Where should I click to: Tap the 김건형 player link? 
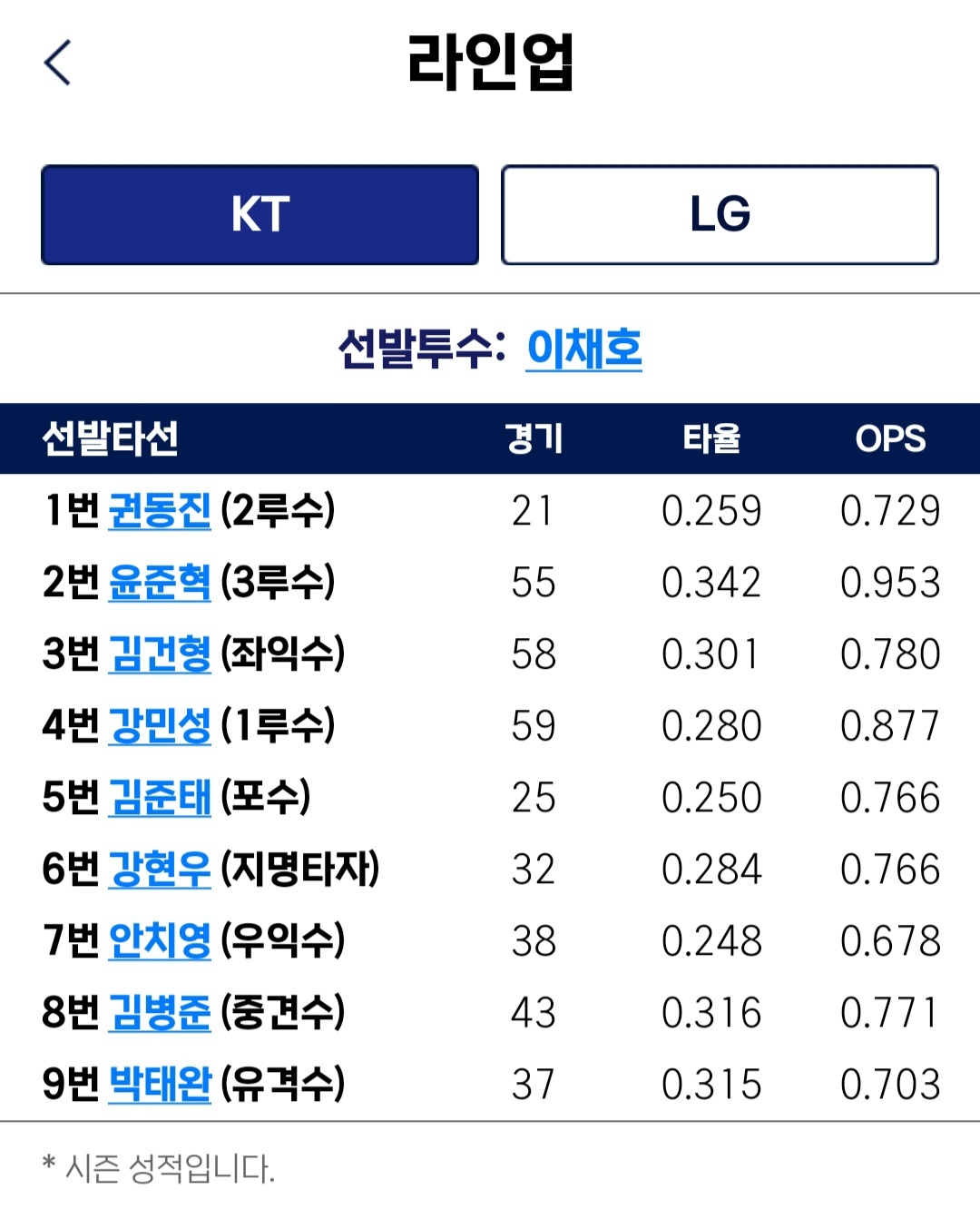click(160, 654)
